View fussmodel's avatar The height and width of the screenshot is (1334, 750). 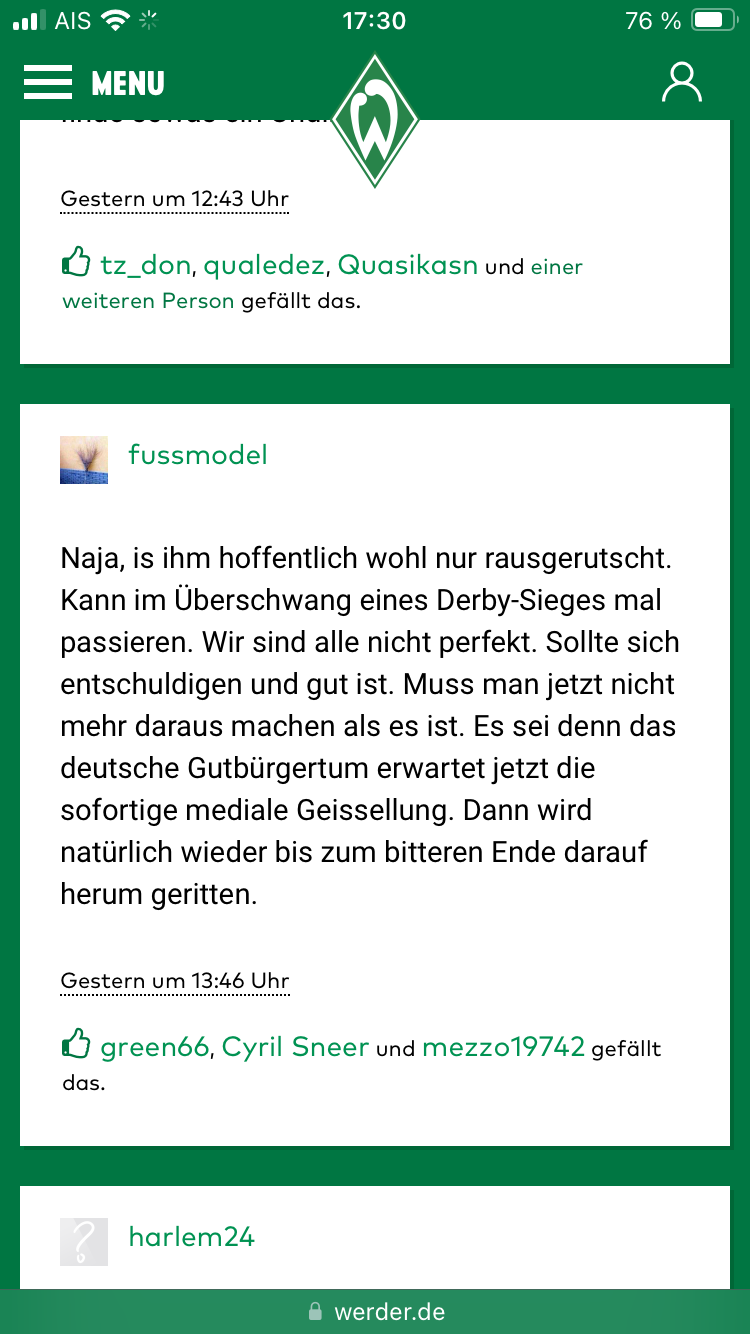84,460
